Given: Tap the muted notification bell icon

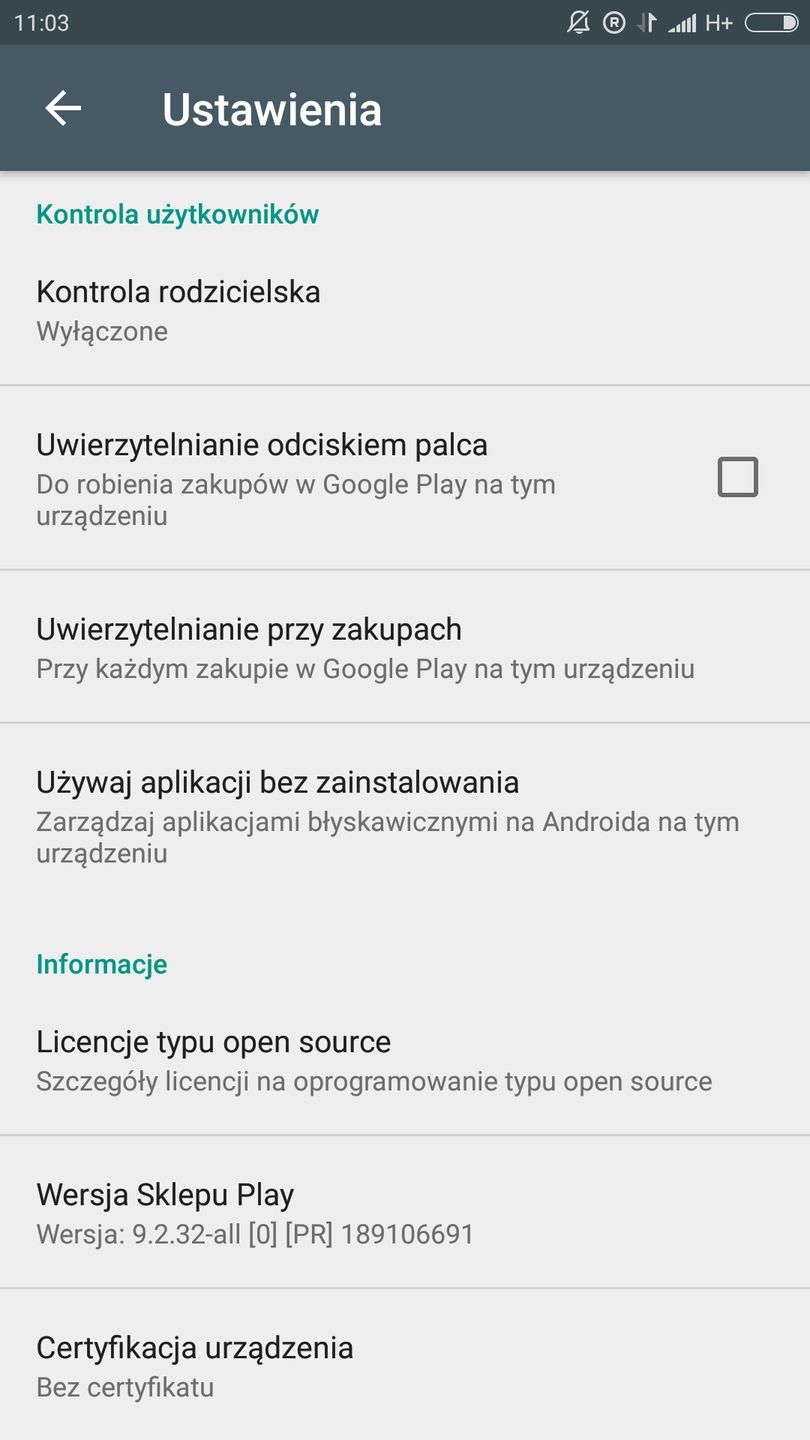Looking at the screenshot, I should pos(577,22).
